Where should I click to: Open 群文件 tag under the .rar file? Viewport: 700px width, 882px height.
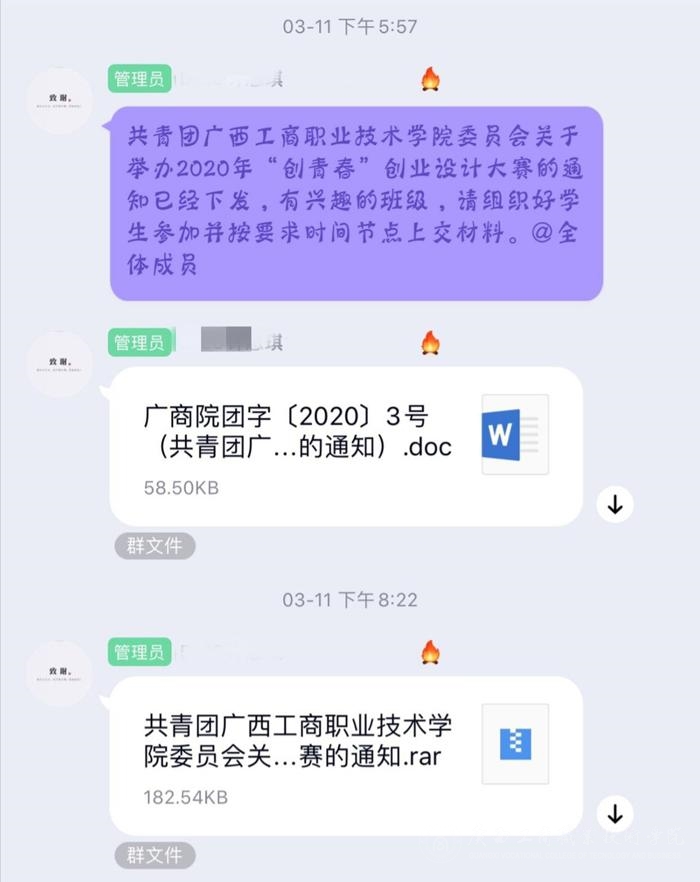(x=155, y=856)
